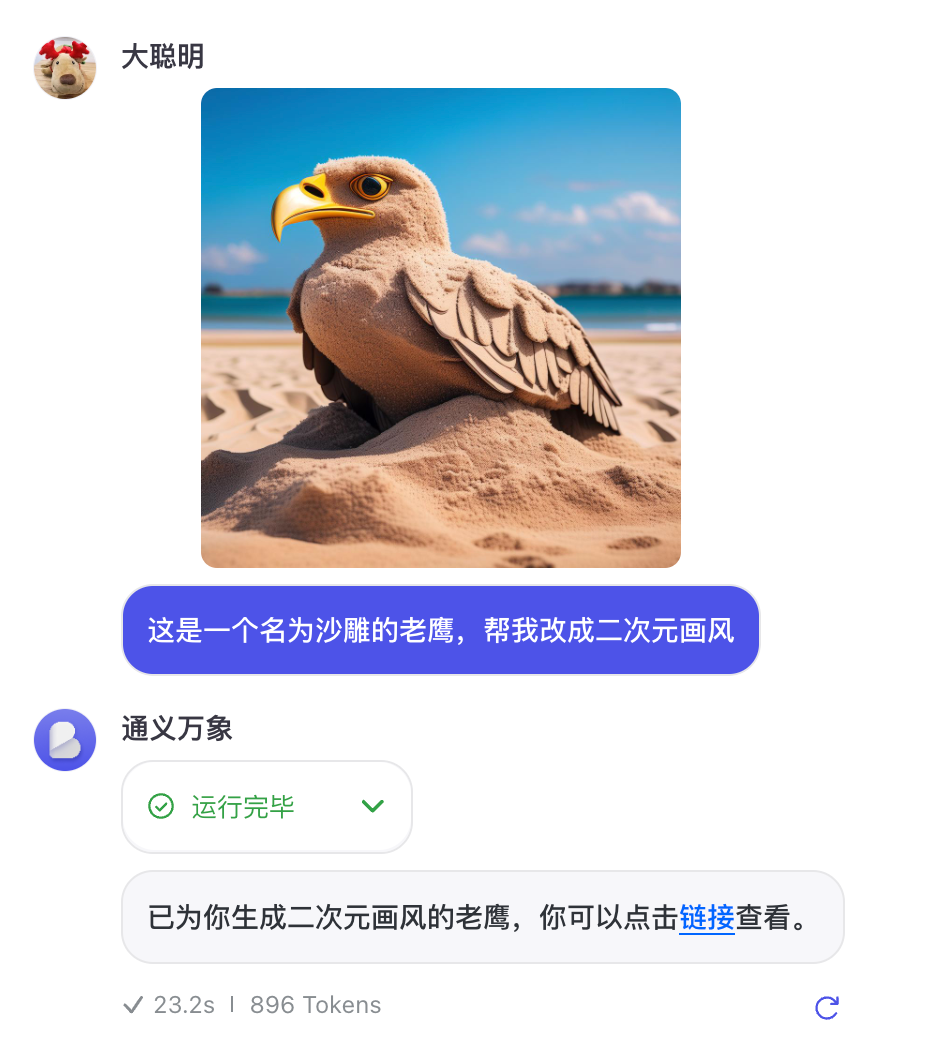Click the checkmark beside 23.2s
The image size is (950, 1050).
tap(133, 1005)
